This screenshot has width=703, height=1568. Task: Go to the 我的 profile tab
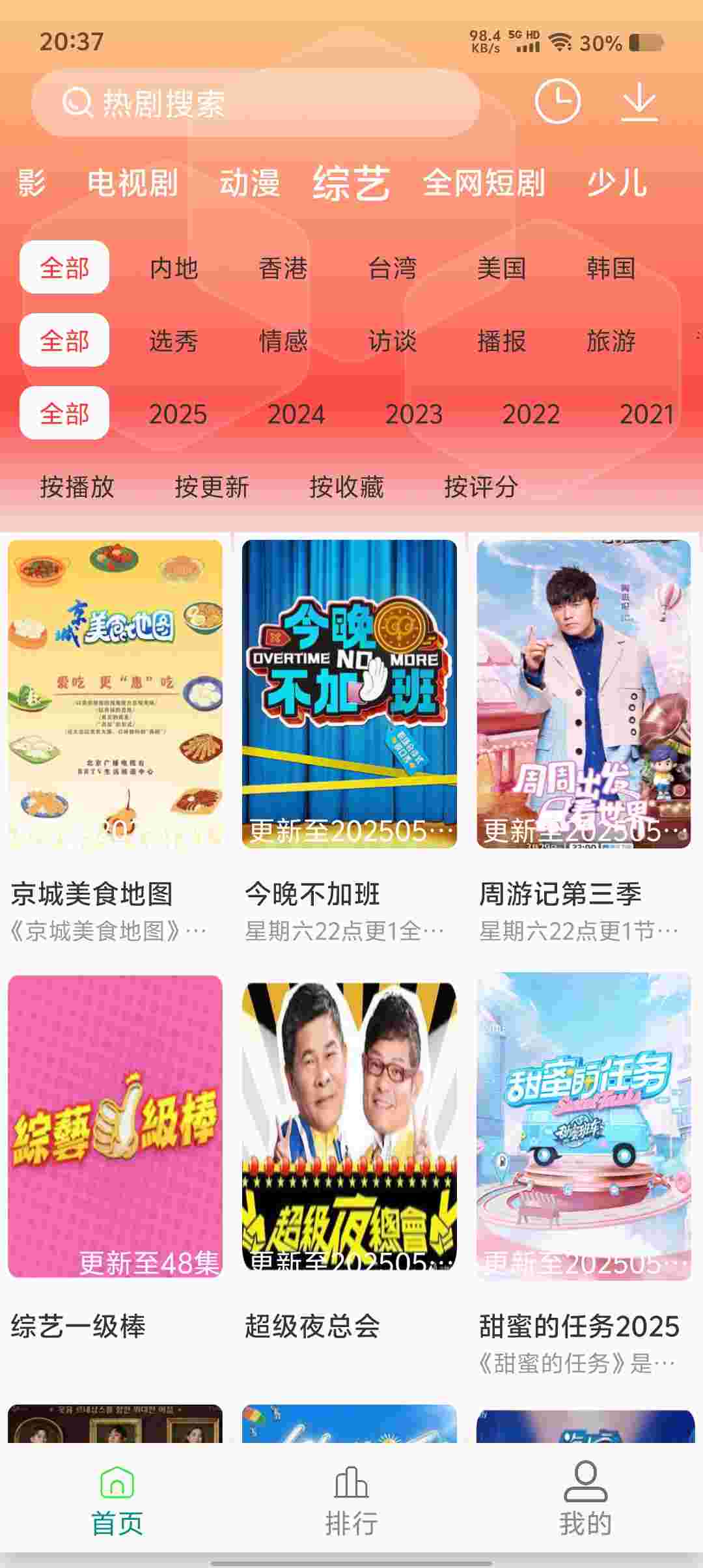[x=585, y=1498]
